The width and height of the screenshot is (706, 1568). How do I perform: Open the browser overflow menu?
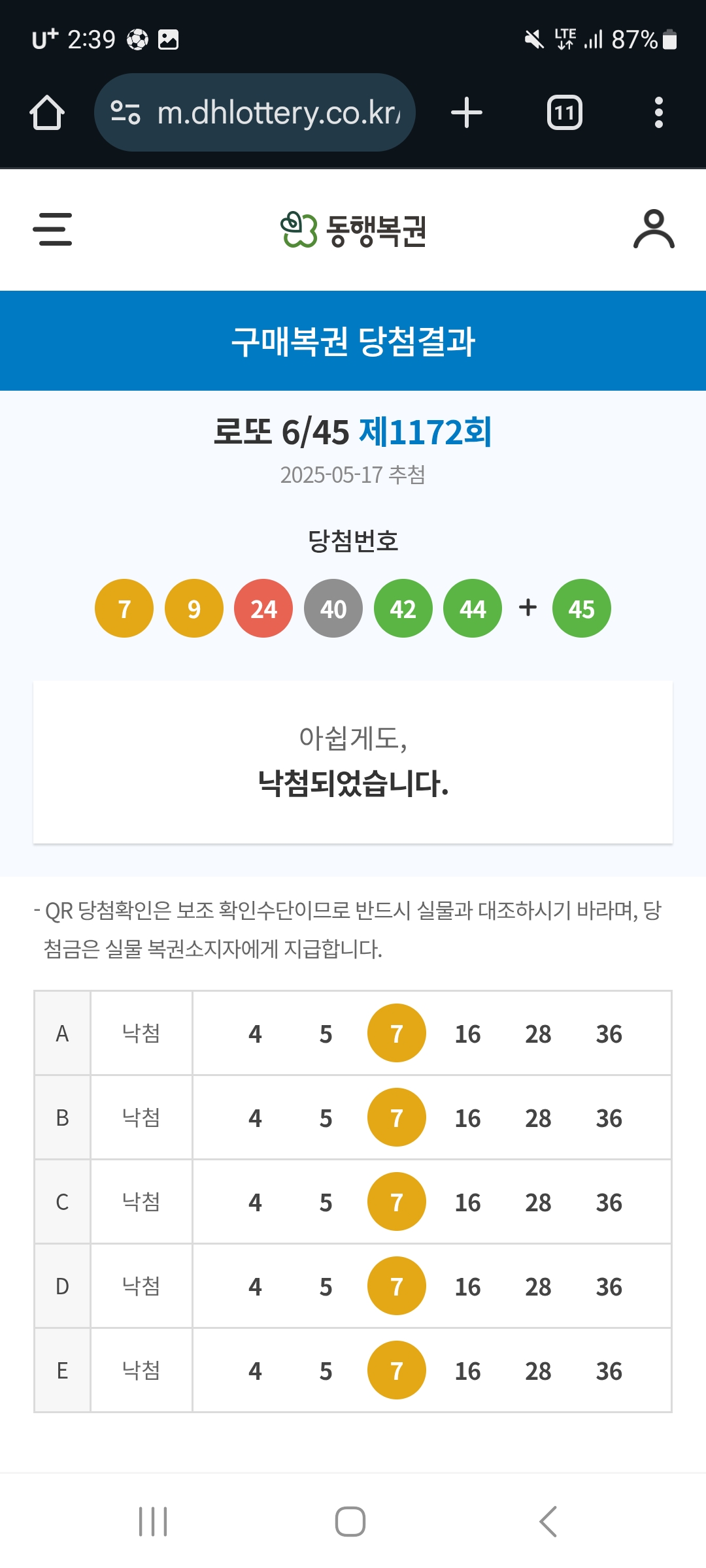point(659,112)
